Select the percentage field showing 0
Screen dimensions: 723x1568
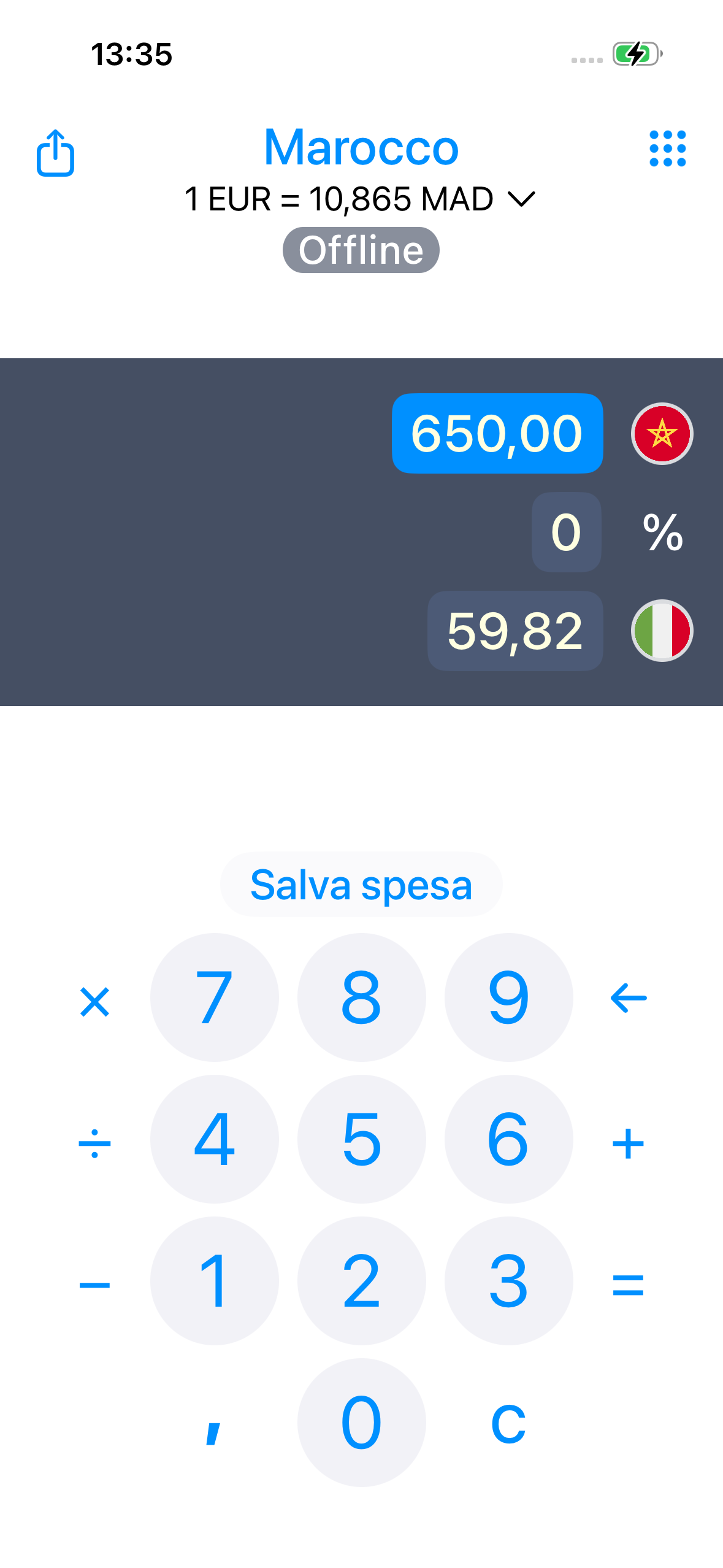click(565, 532)
